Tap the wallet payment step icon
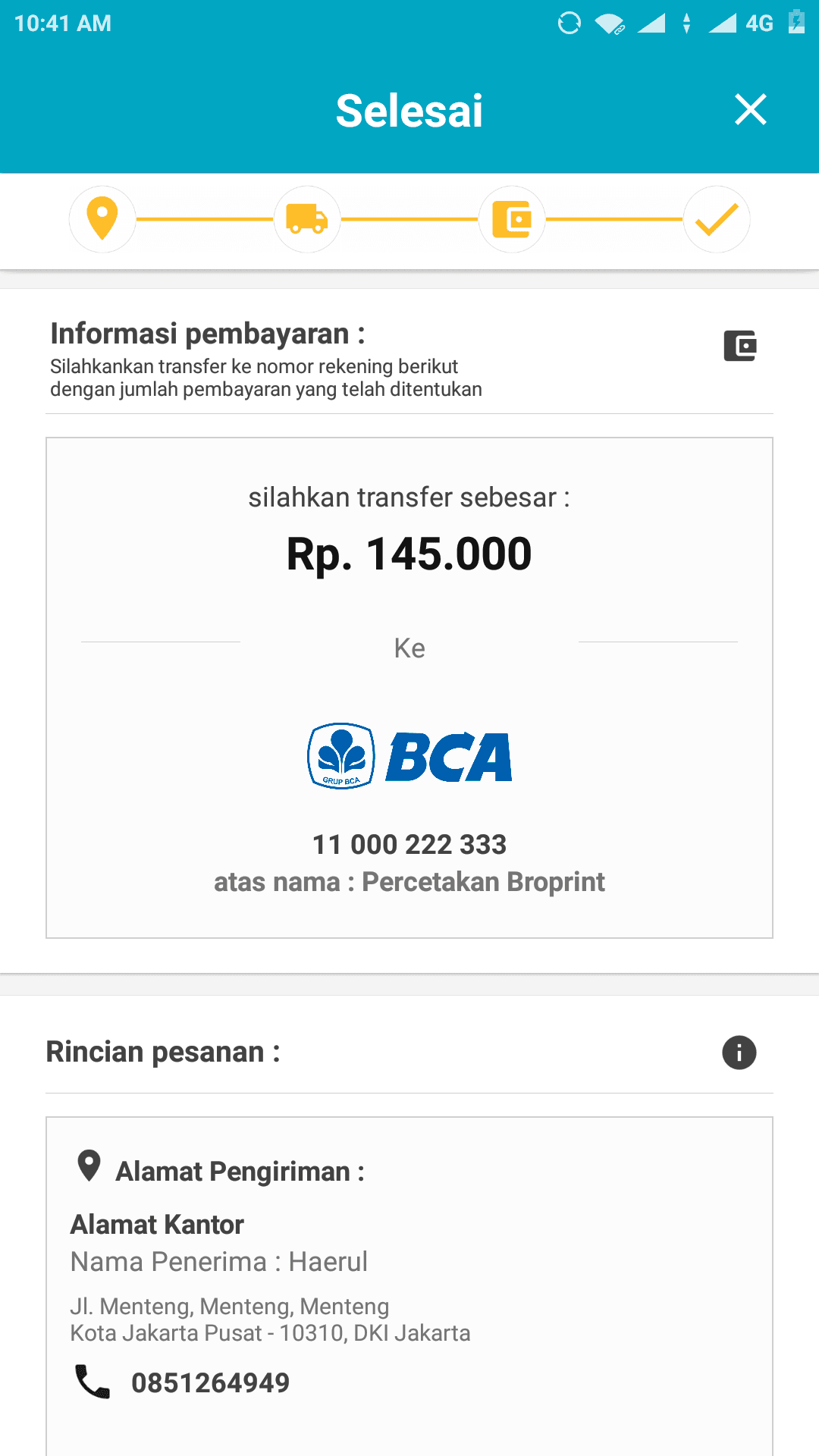 coord(512,219)
